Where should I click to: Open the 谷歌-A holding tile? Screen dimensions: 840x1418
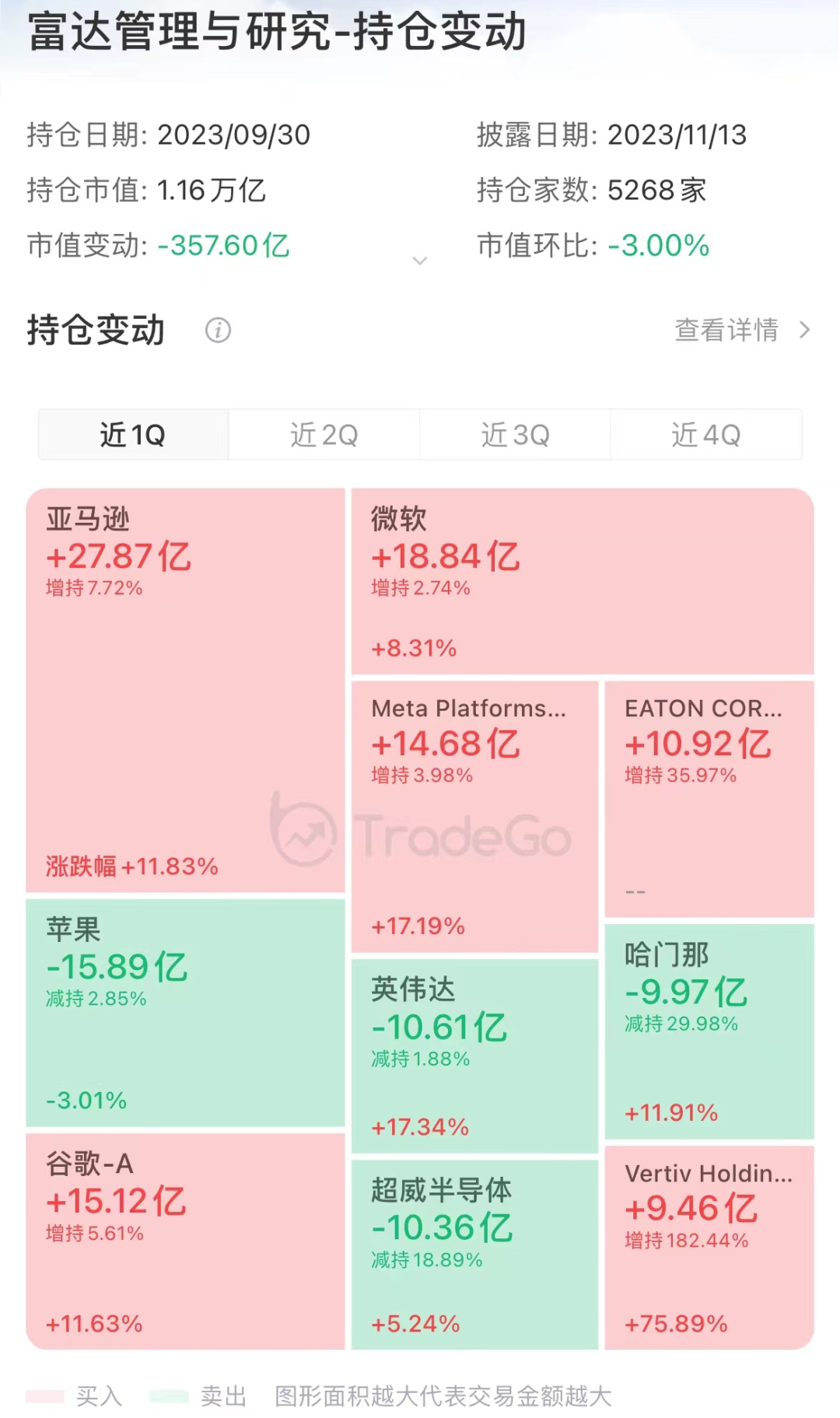click(185, 1241)
